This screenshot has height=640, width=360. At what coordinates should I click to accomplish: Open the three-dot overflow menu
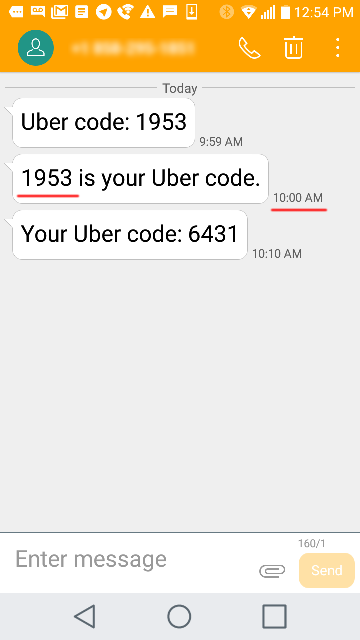coord(337,48)
